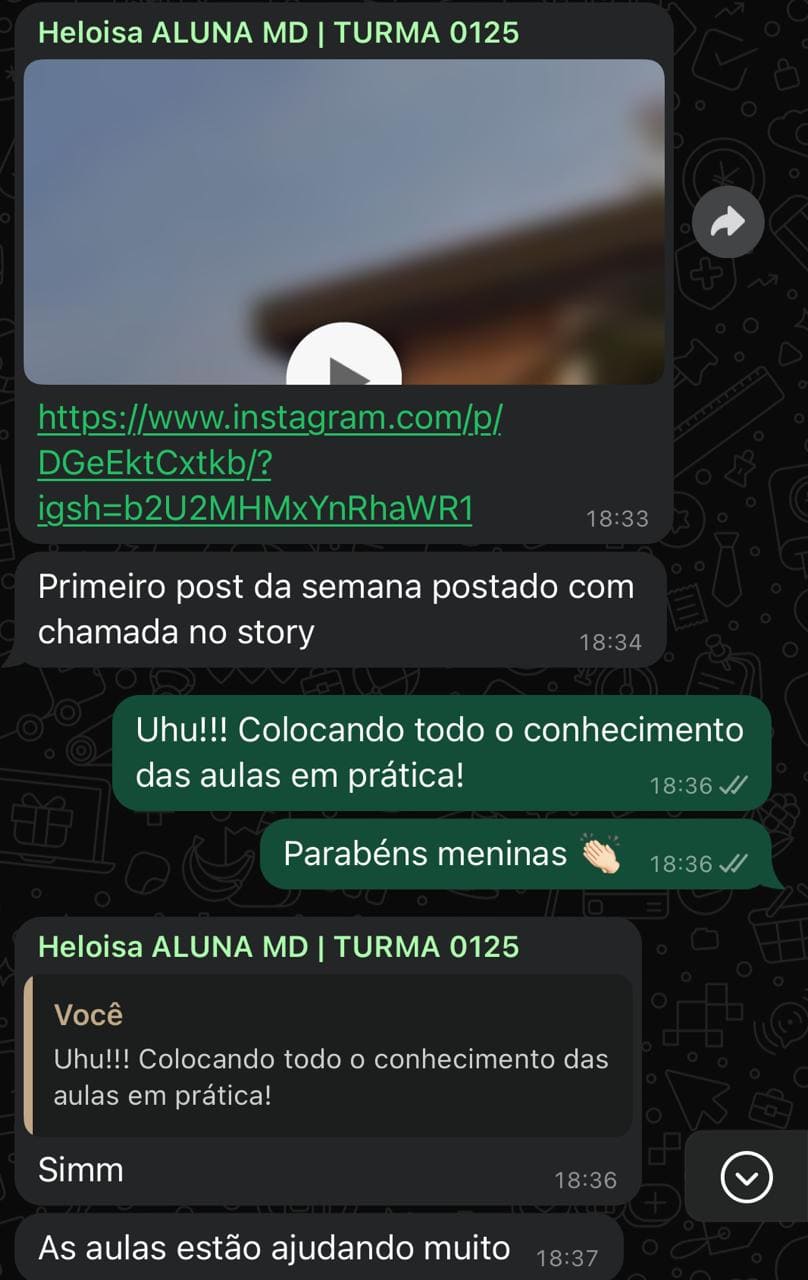The width and height of the screenshot is (808, 1280).
Task: Forward the shared Instagram video message
Action: pos(728,222)
